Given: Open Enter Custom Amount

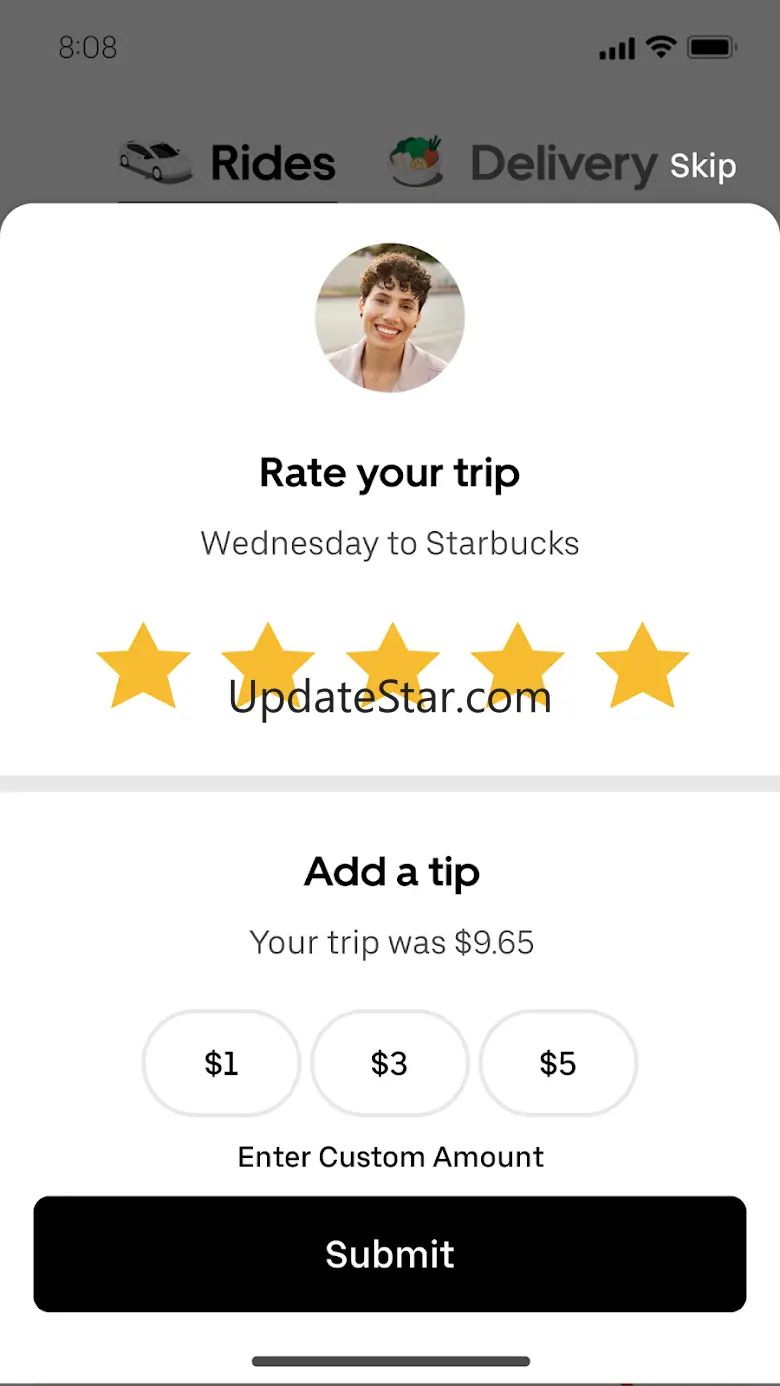Looking at the screenshot, I should point(390,1157).
